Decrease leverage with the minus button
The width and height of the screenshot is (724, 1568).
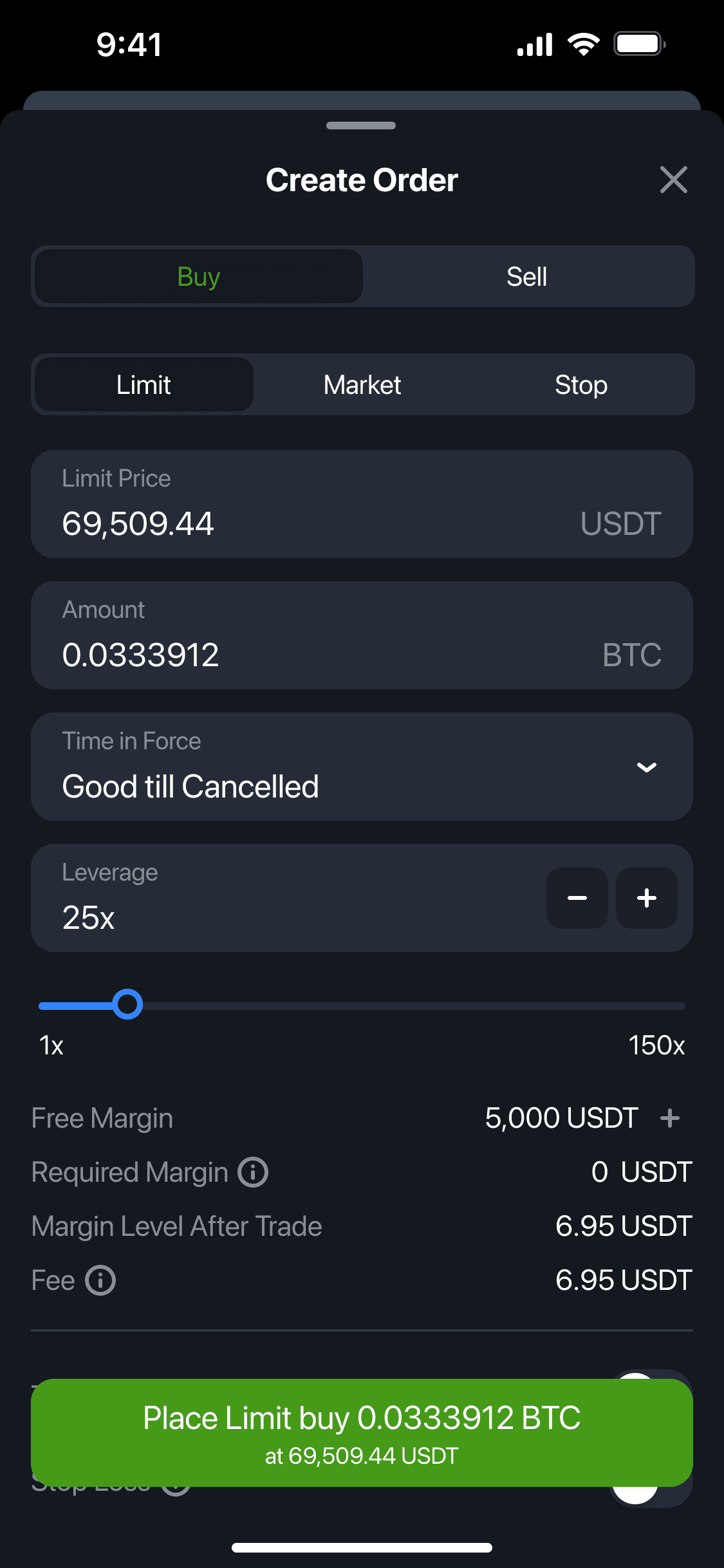point(576,899)
